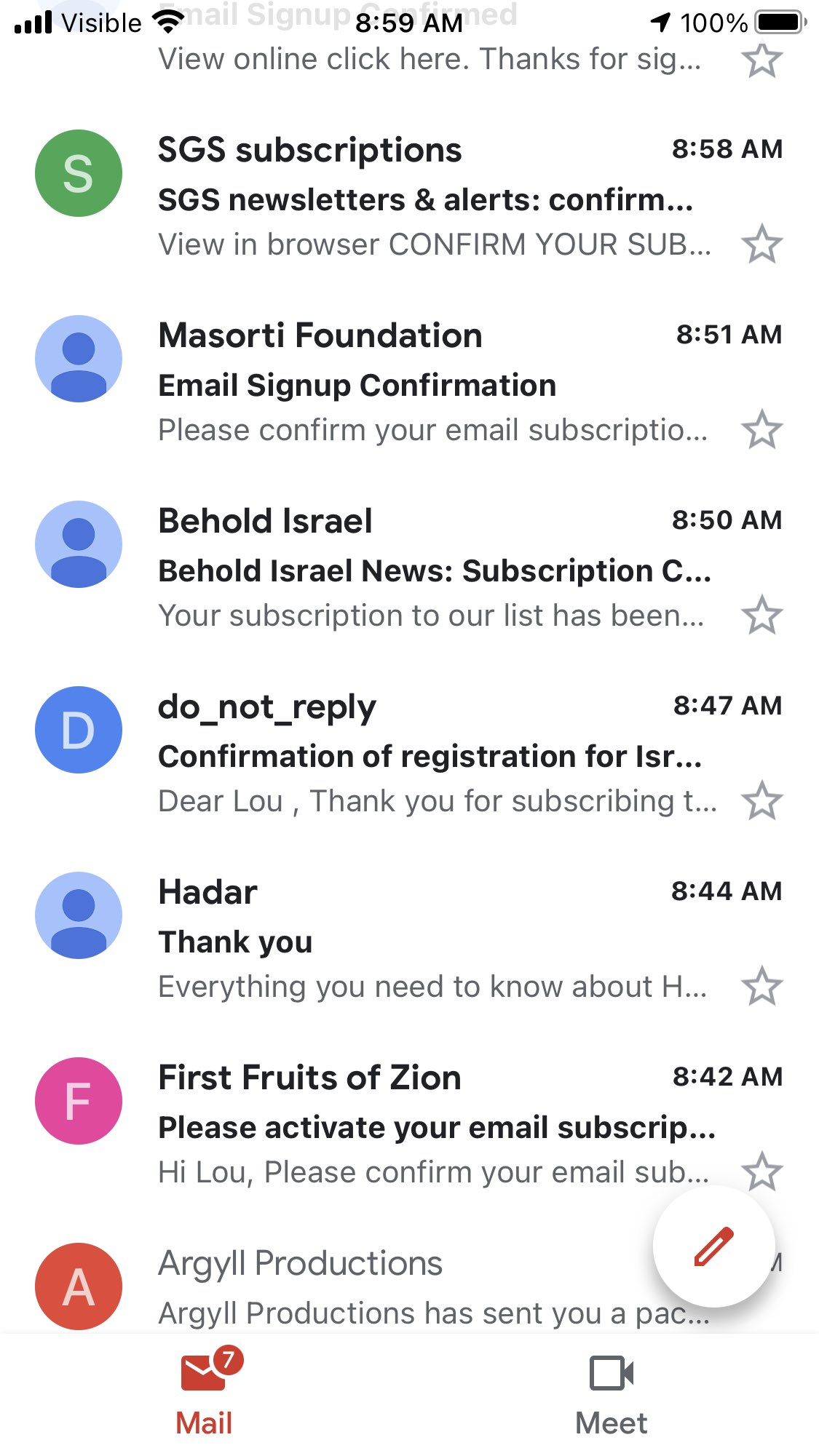This screenshot has width=819, height=1456.
Task: Open the First Fruits of Zion email
Action: [409, 1124]
